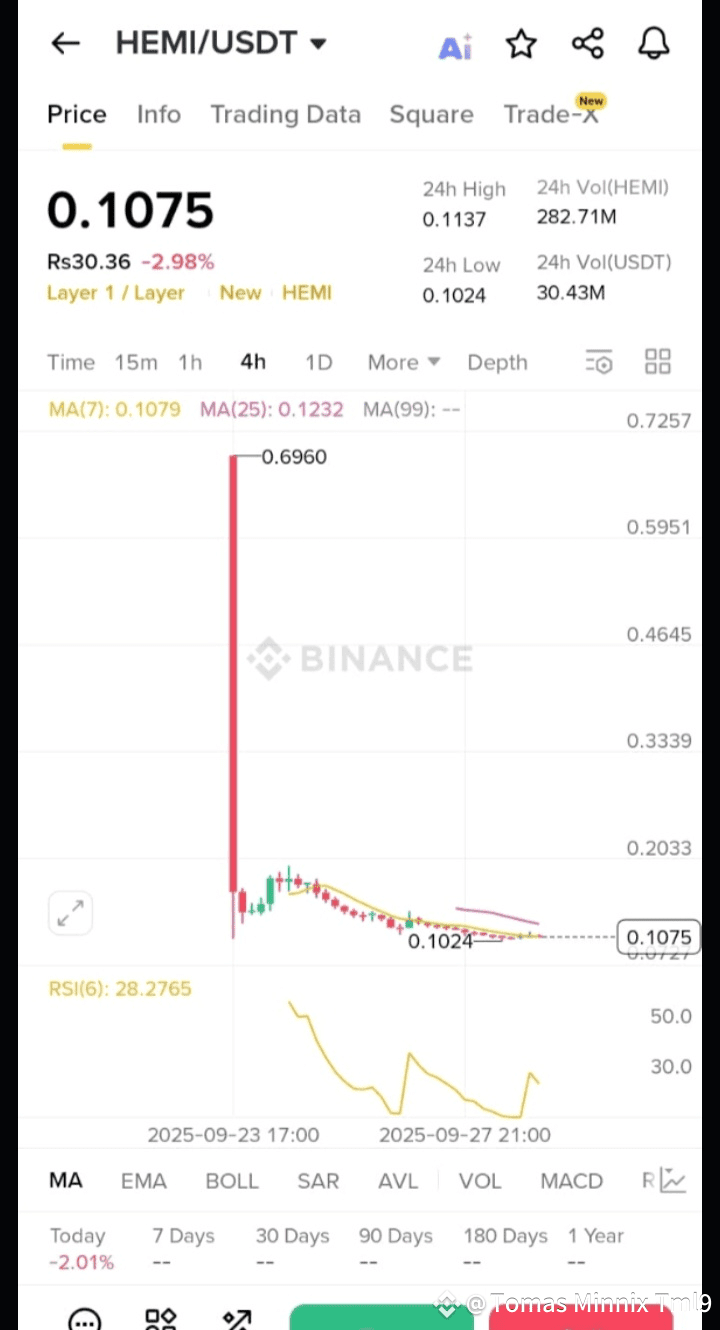Image resolution: width=720 pixels, height=1330 pixels.
Task: Select the BOLL indicator
Action: (x=232, y=1181)
